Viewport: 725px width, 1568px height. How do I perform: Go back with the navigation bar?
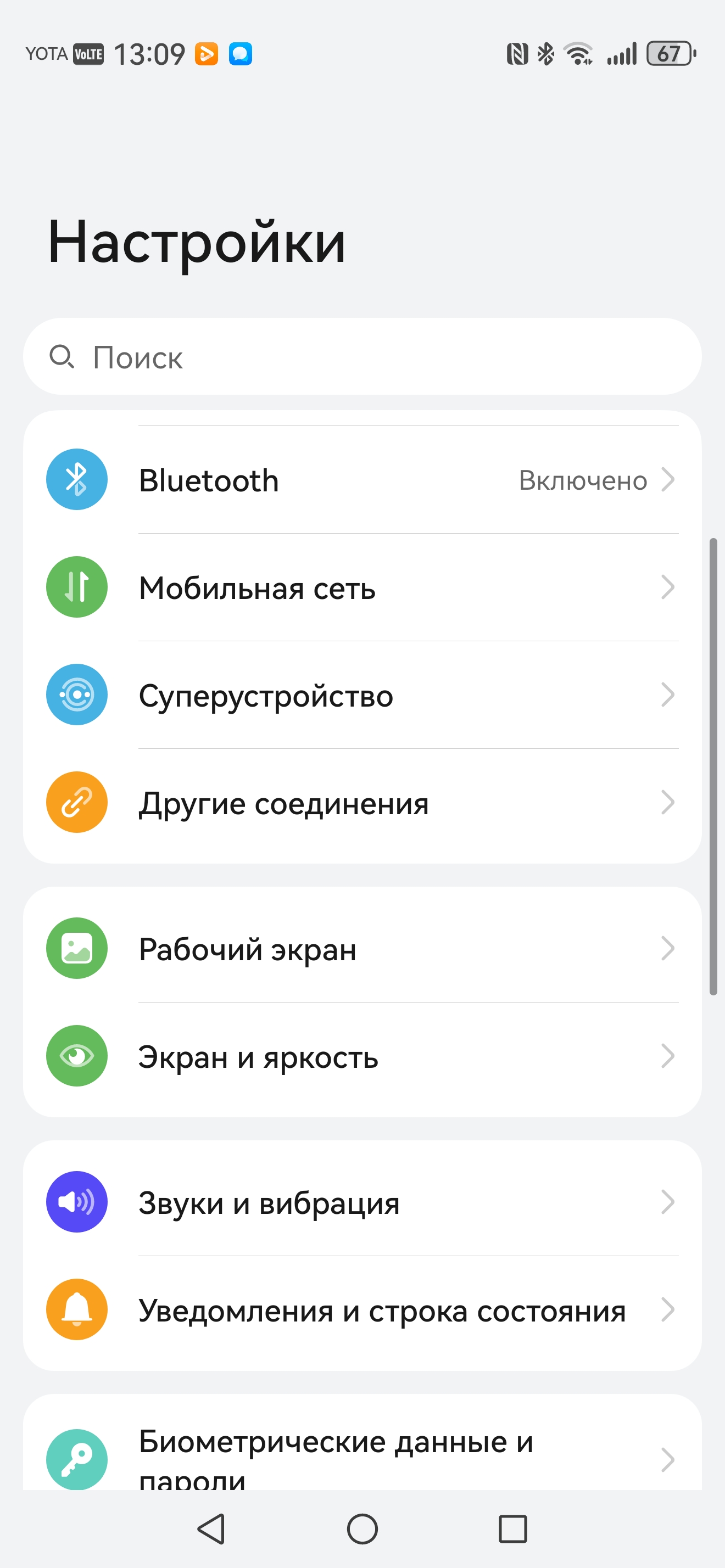tap(212, 1528)
